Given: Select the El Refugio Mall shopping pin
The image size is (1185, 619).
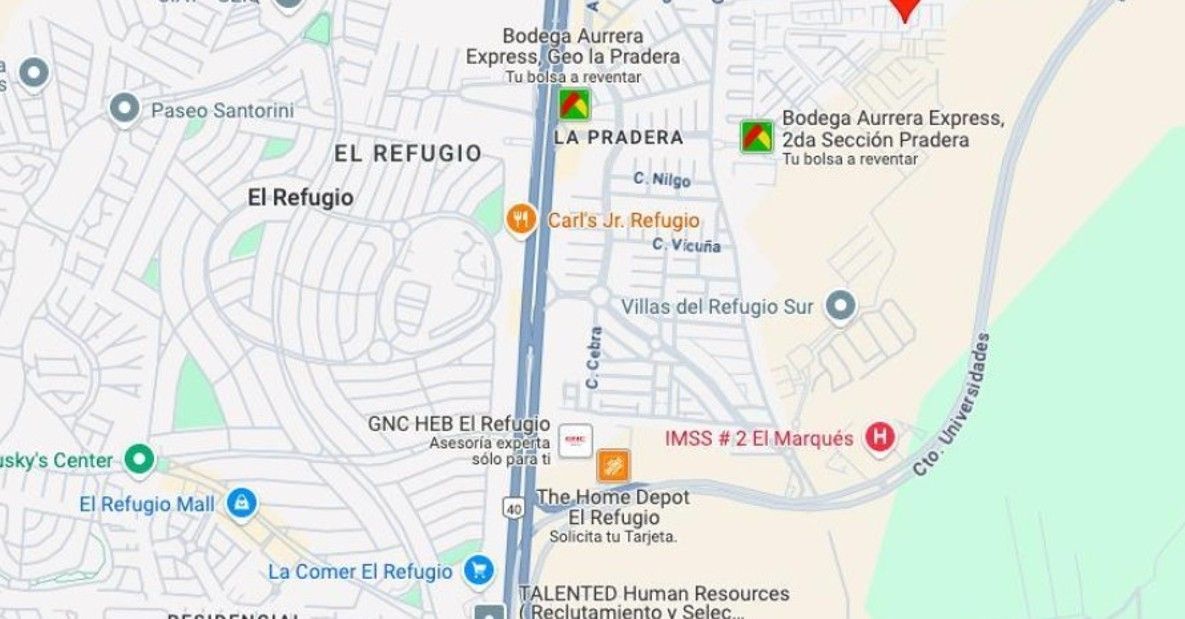Looking at the screenshot, I should click(x=242, y=503).
